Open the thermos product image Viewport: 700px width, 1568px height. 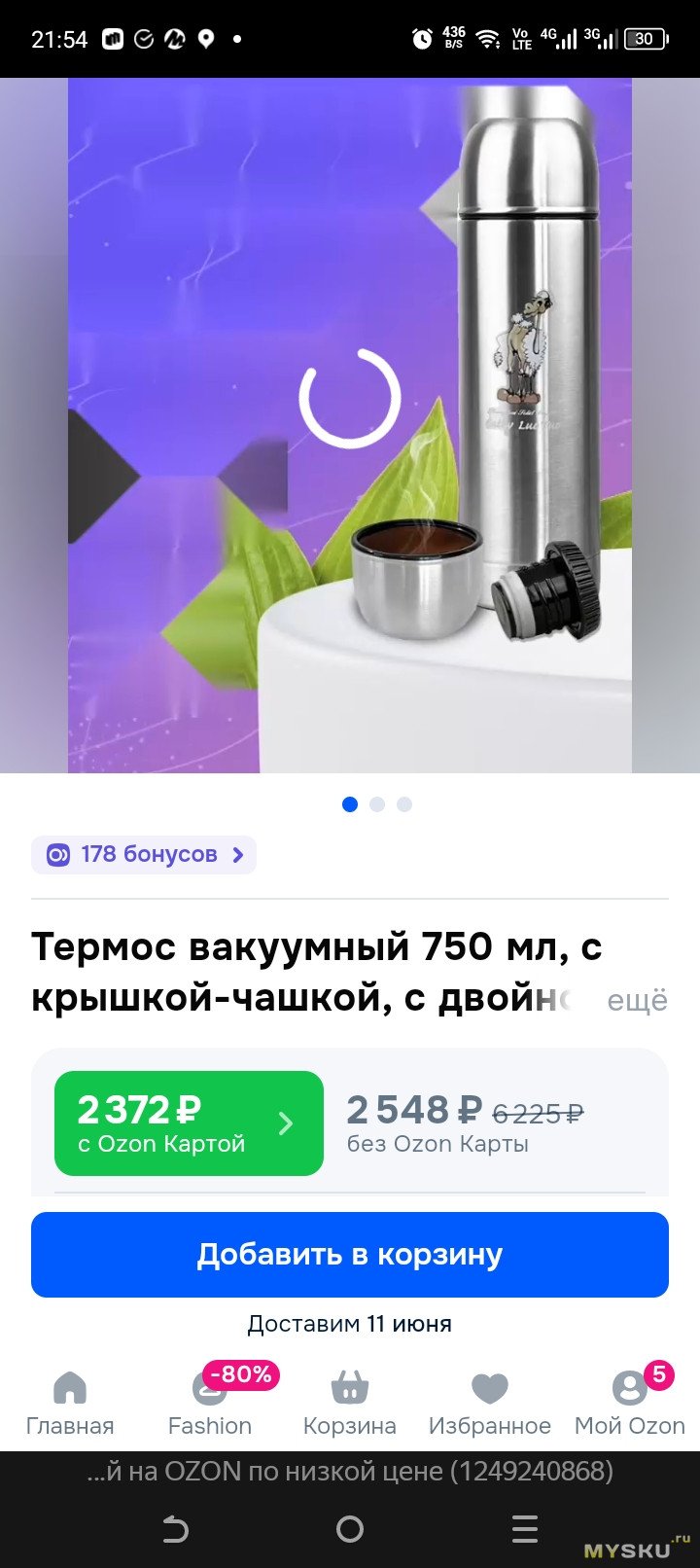point(350,426)
